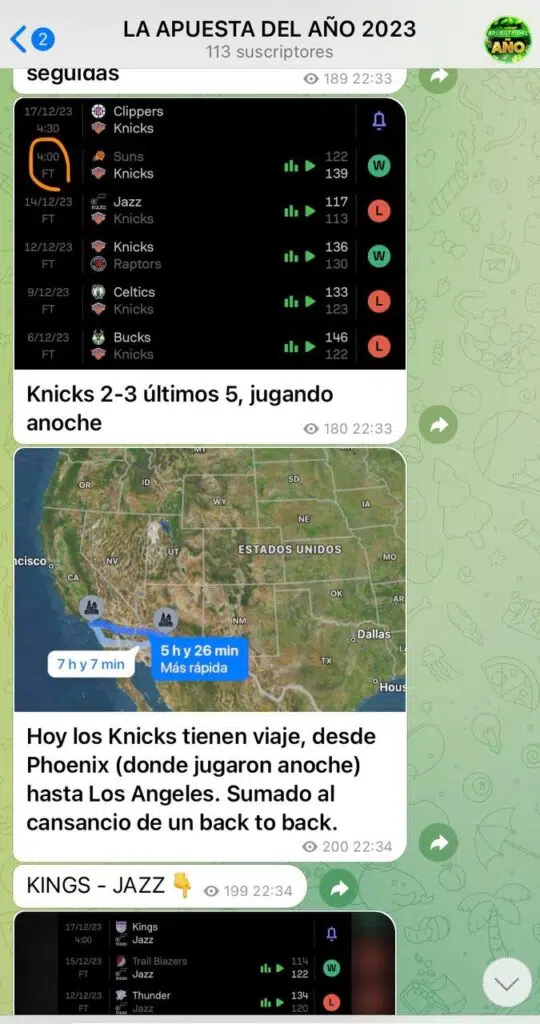Forward the KINGS - JAZZ message

[338, 888]
